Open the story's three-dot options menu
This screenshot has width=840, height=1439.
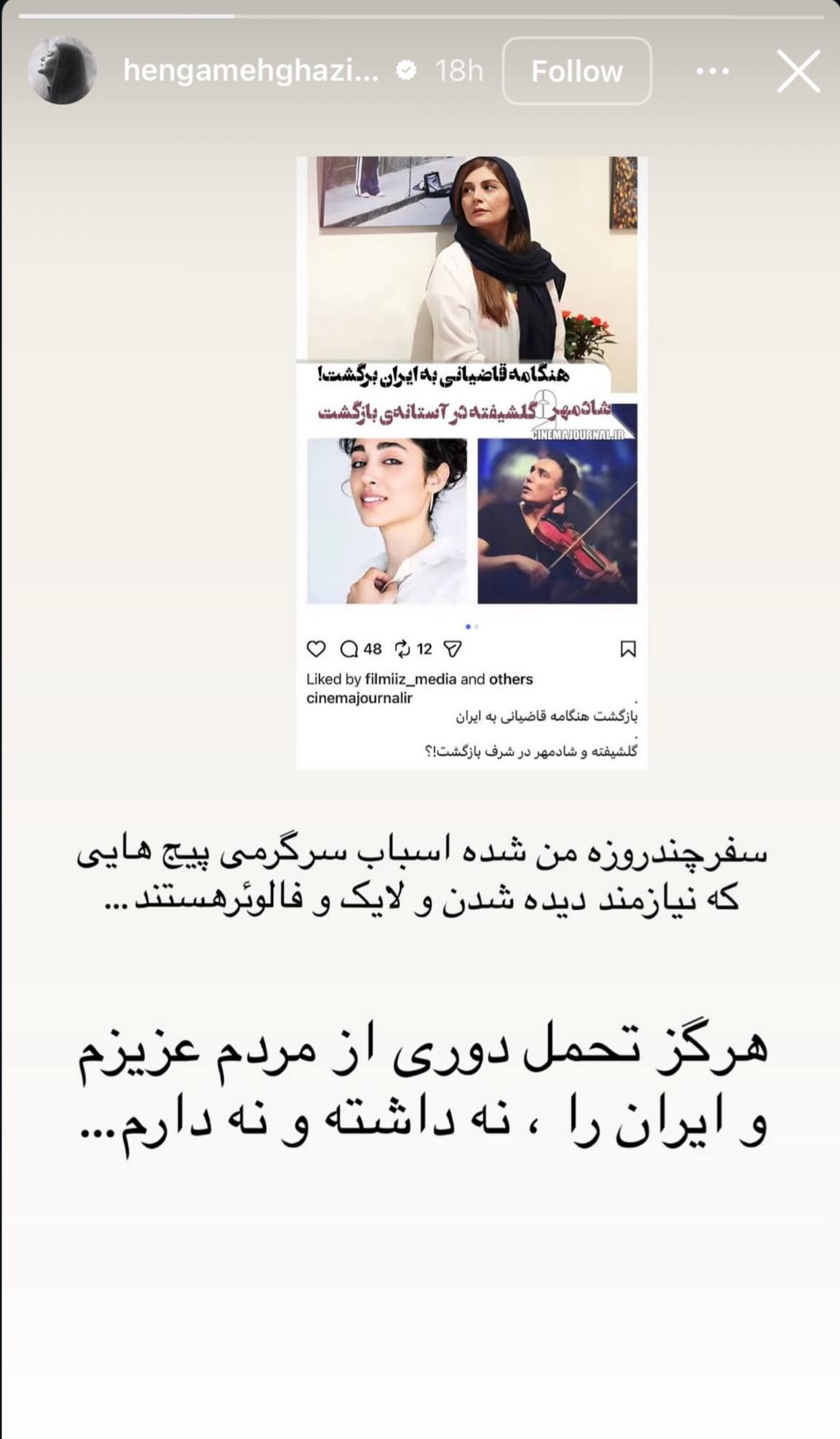(x=713, y=71)
